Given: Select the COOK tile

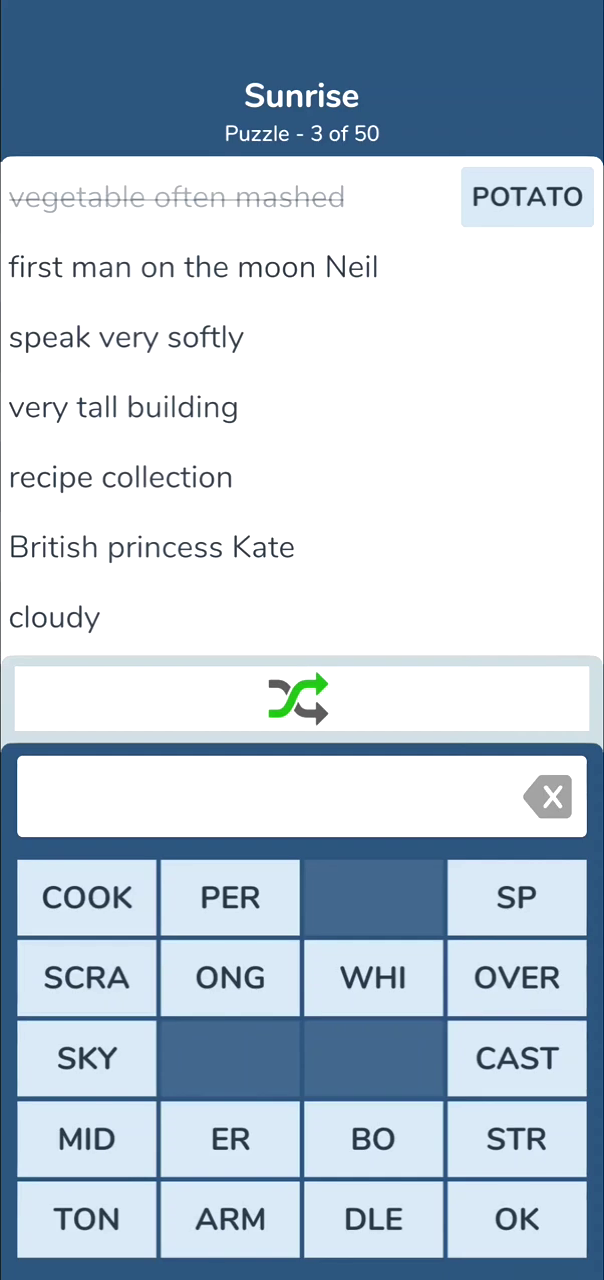Looking at the screenshot, I should click(x=87, y=897).
